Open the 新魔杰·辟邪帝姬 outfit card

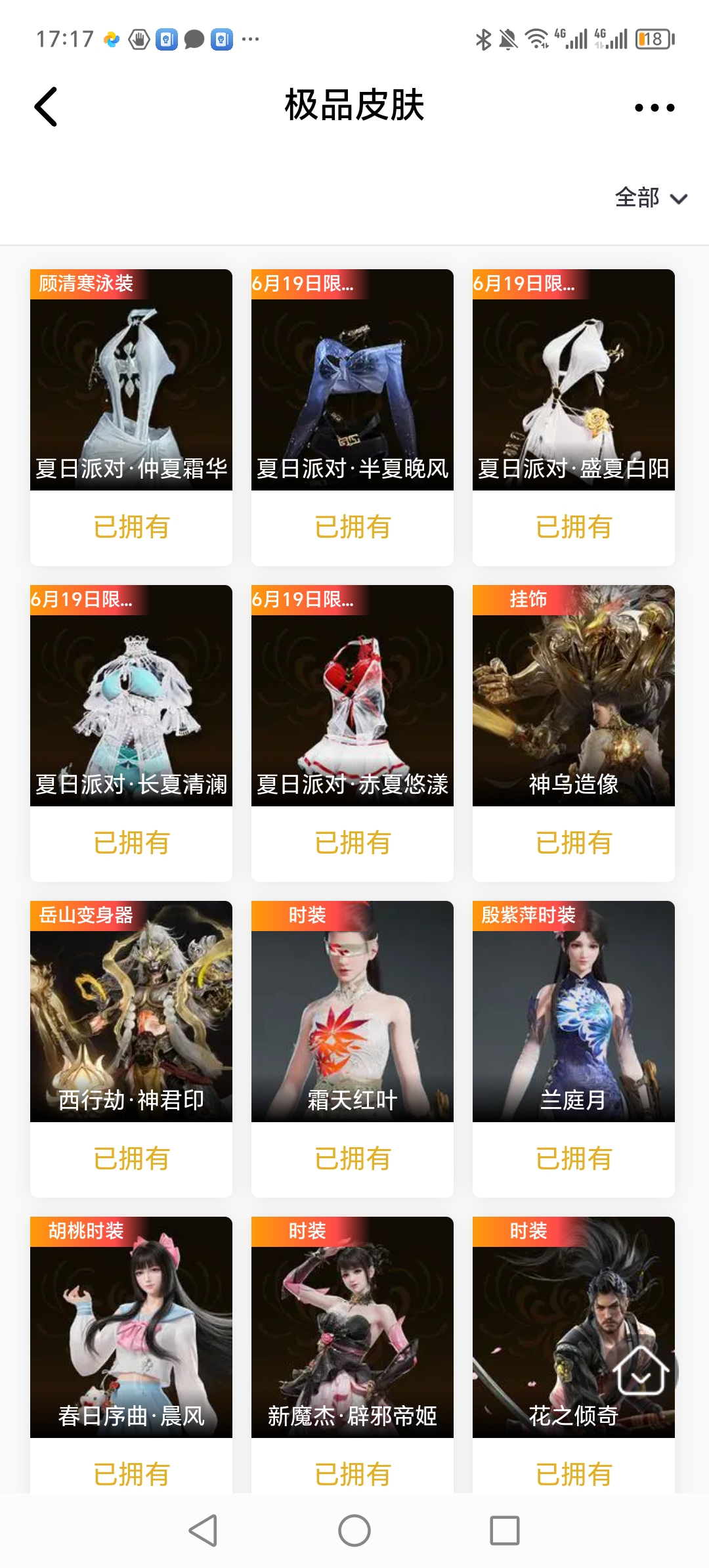click(353, 1327)
